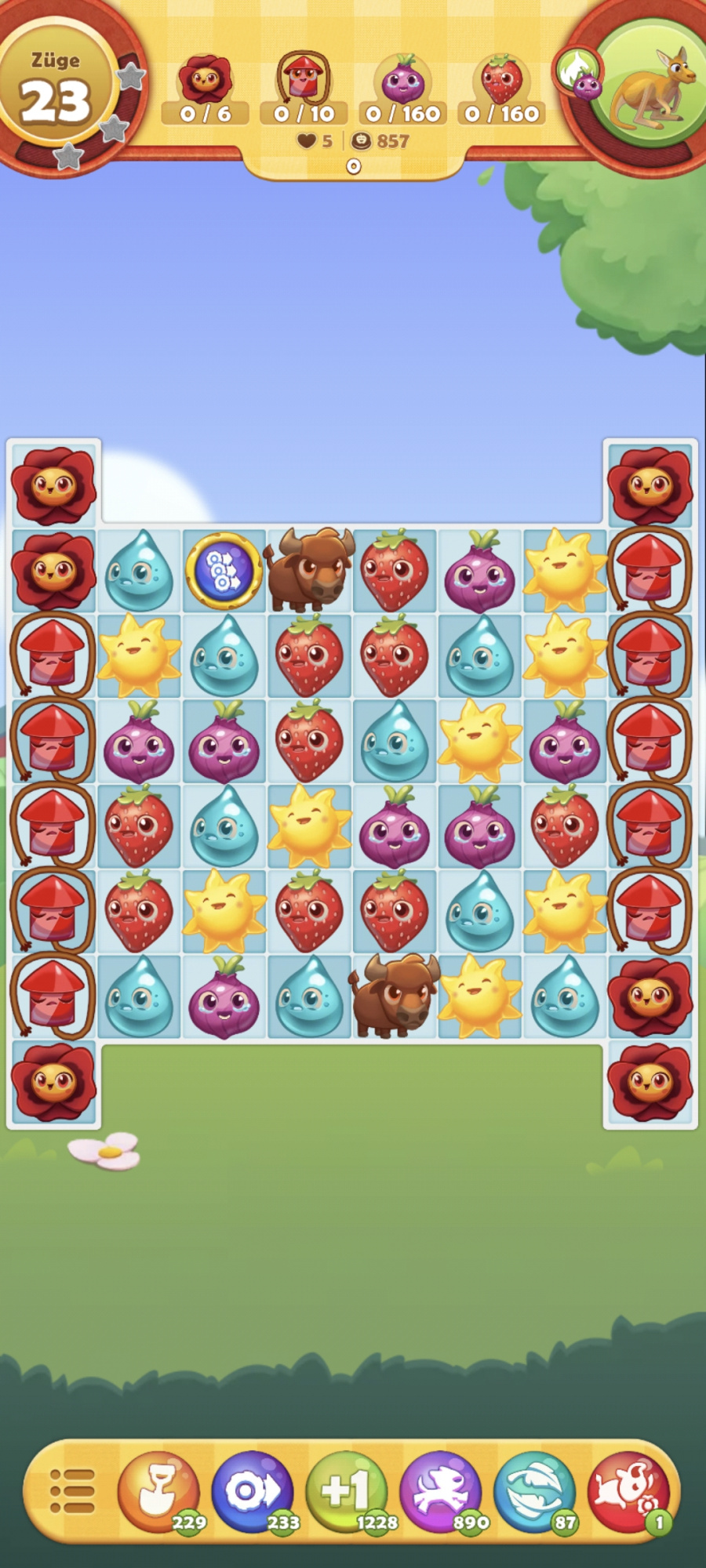Image resolution: width=706 pixels, height=1568 pixels.
Task: Select the purple dog booster with 890
Action: [440, 1490]
